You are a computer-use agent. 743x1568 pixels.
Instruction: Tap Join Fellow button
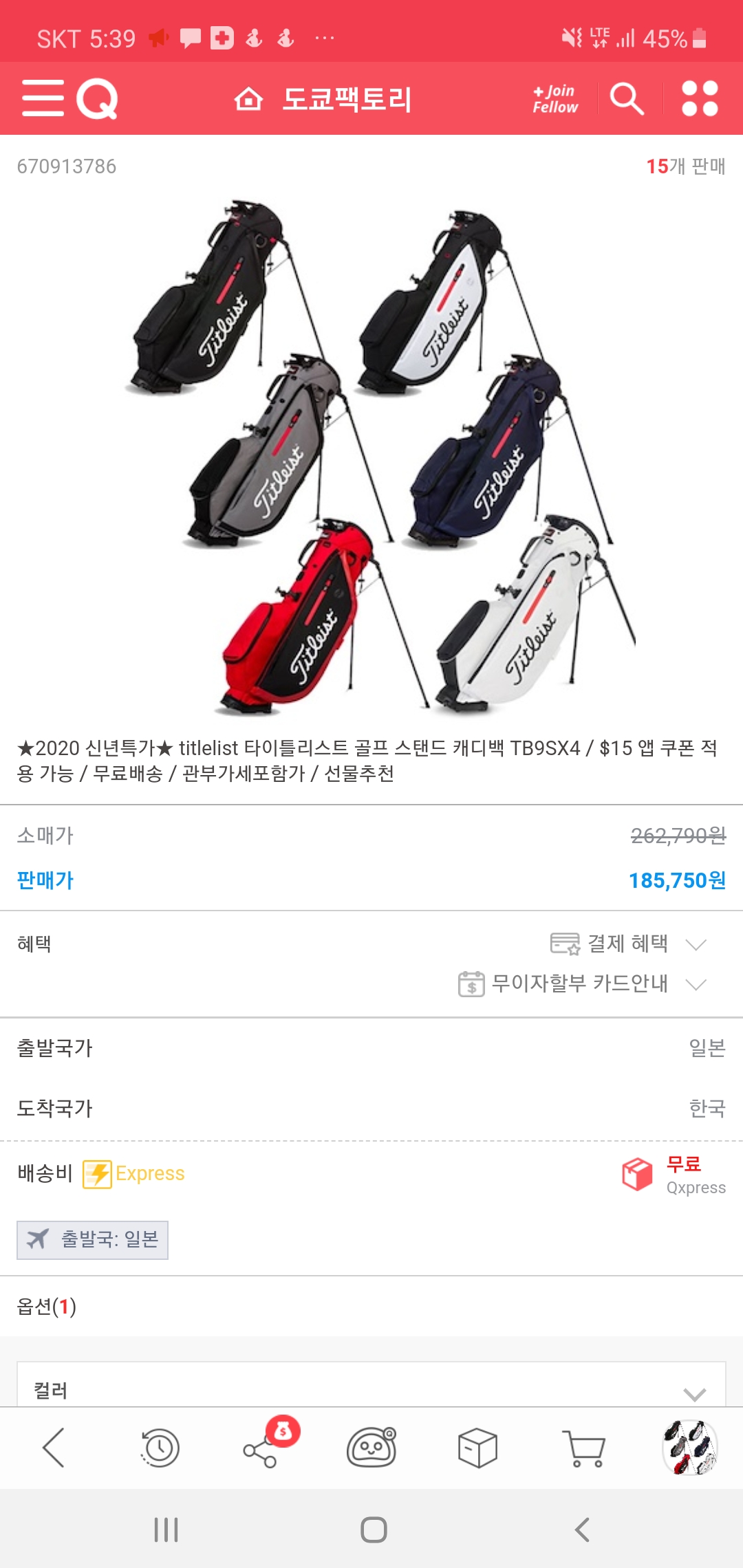tap(555, 99)
